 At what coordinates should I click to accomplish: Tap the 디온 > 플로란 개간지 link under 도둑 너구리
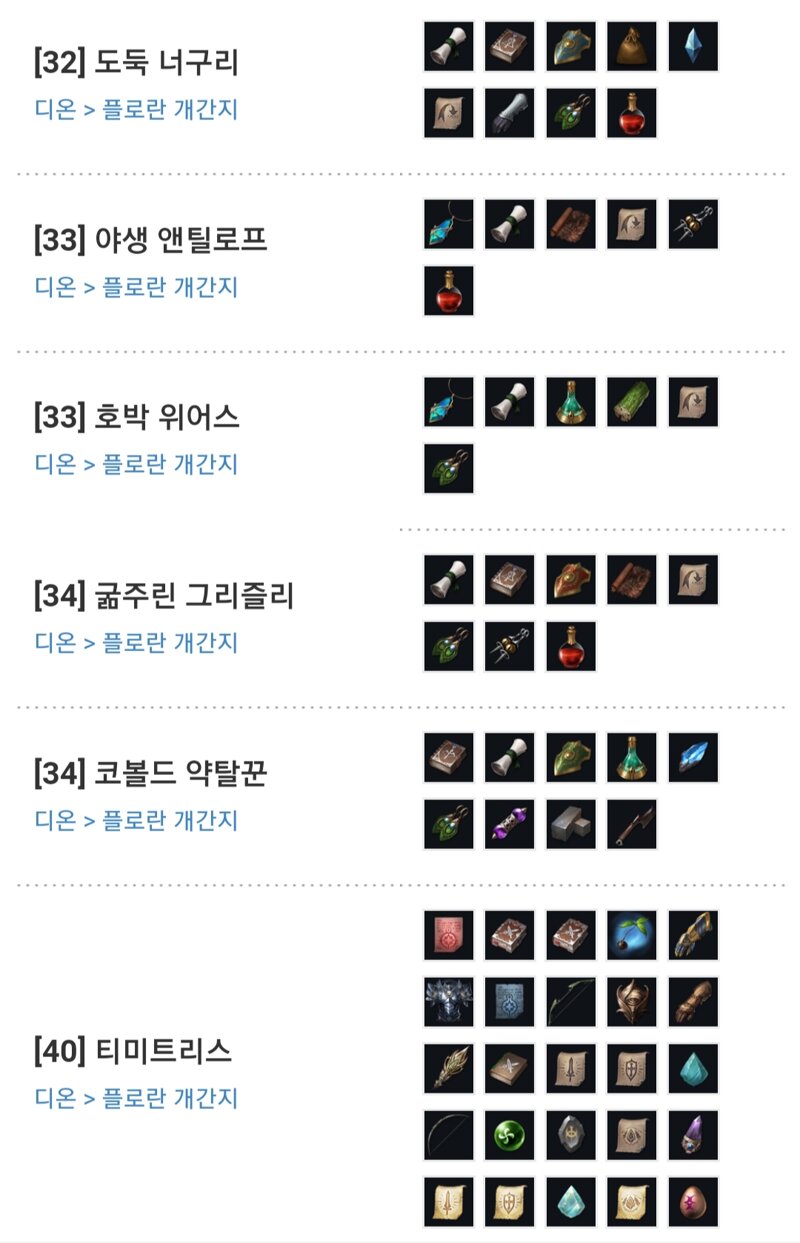[136, 109]
